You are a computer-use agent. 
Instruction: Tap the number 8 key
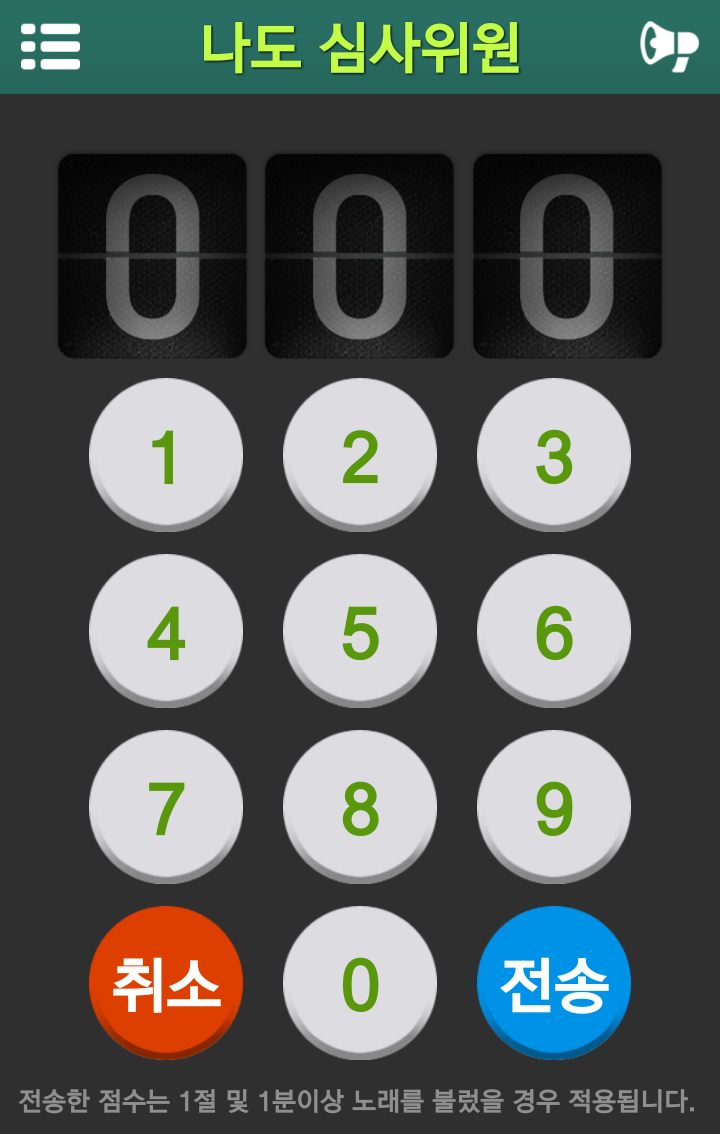point(360,807)
